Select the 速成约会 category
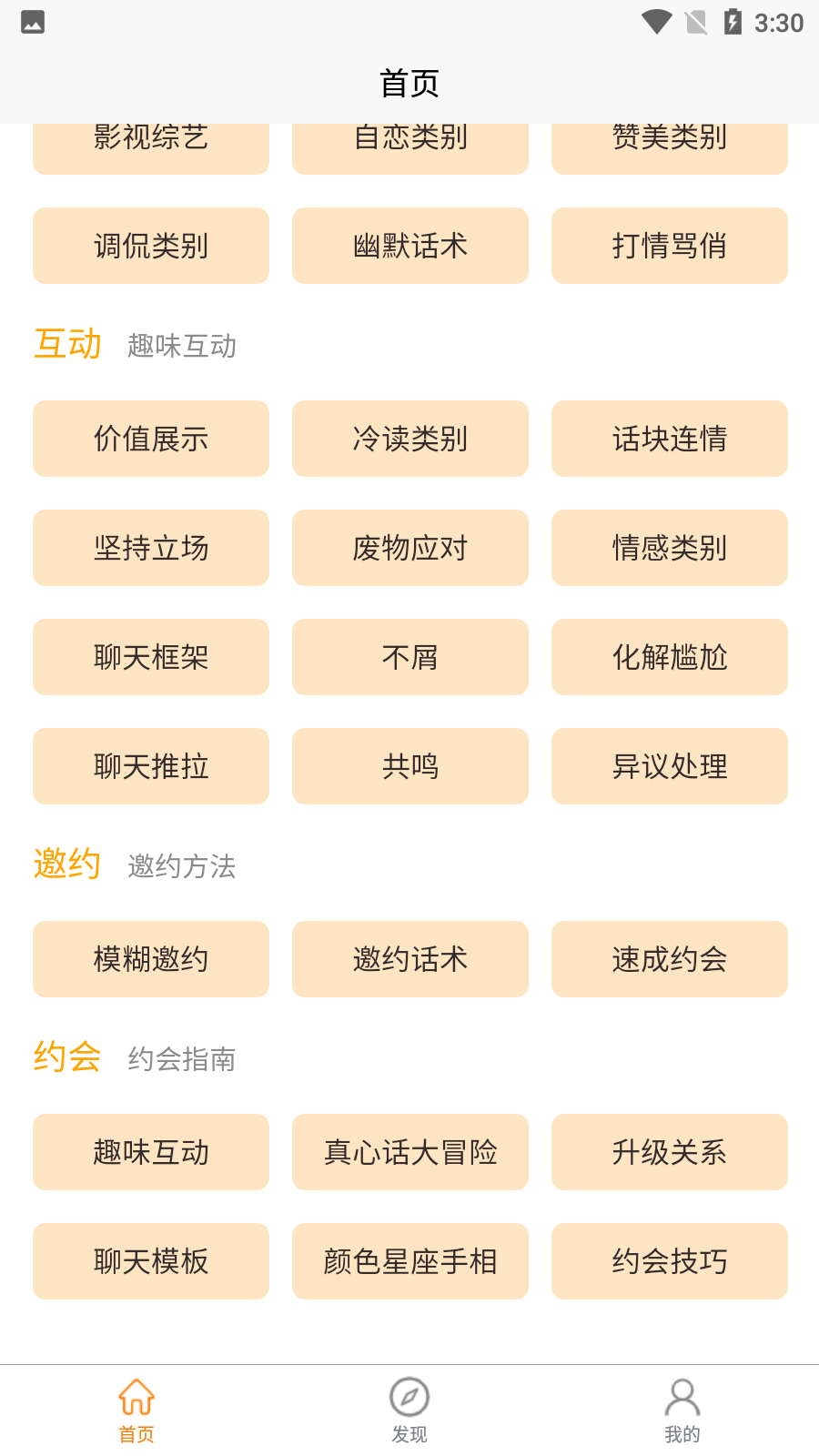This screenshot has width=819, height=1456. point(669,959)
